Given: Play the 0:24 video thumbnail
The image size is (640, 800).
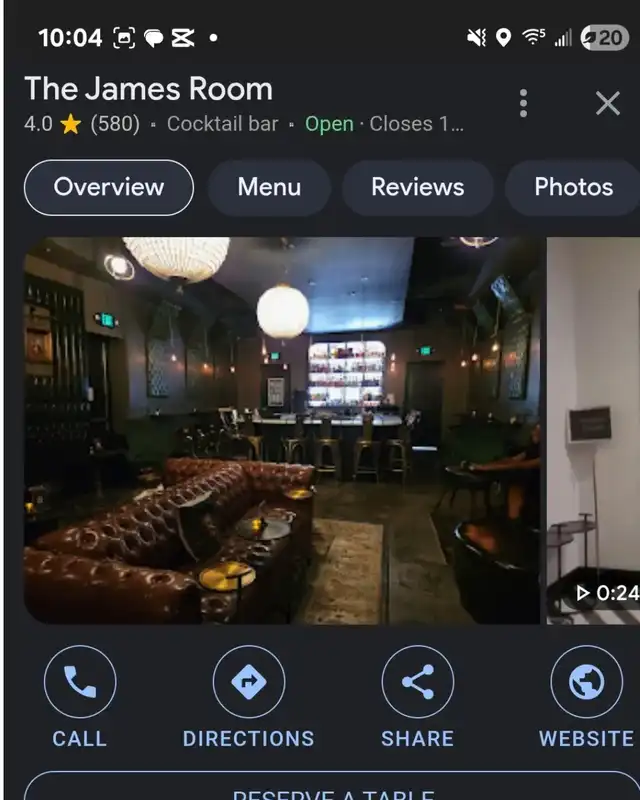Looking at the screenshot, I should 595,430.
